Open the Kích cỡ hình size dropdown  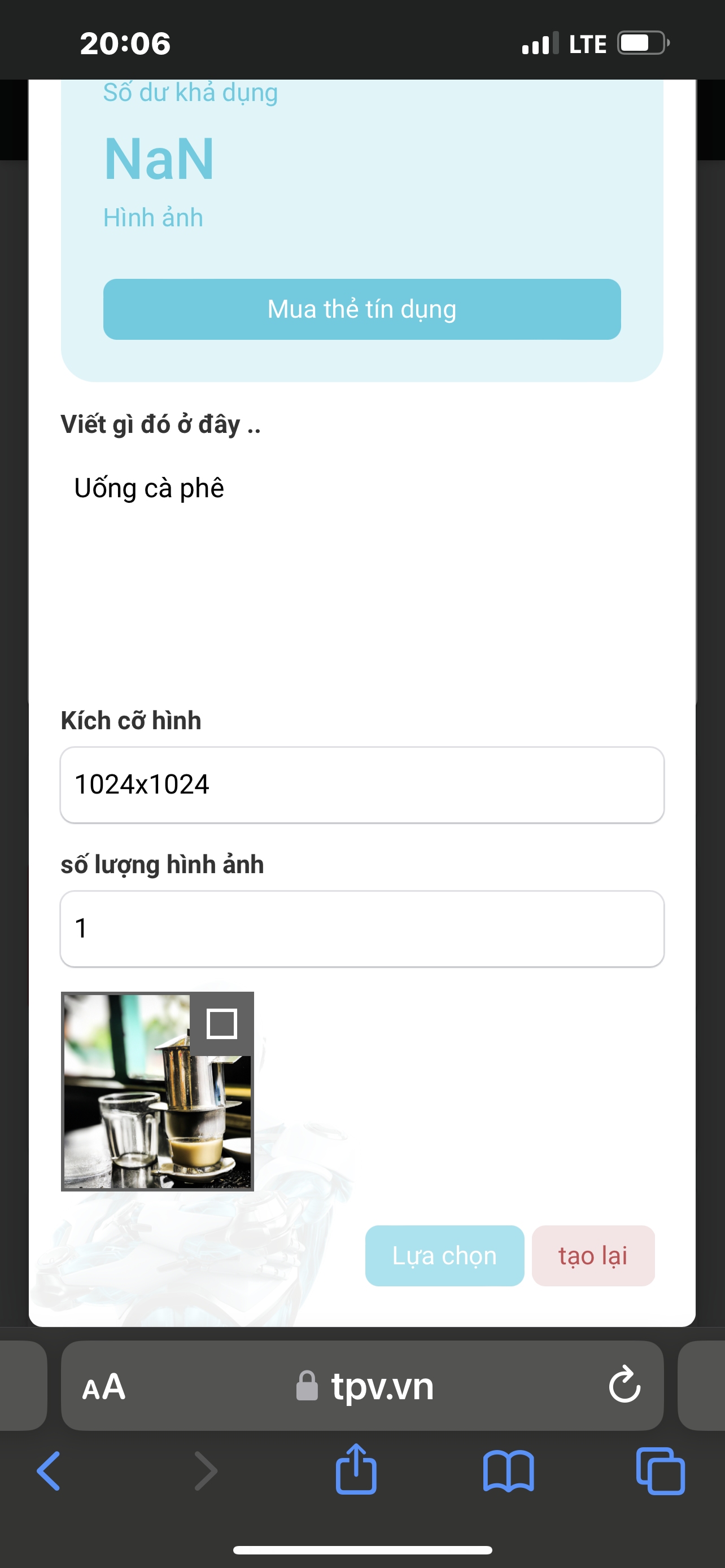(x=361, y=785)
